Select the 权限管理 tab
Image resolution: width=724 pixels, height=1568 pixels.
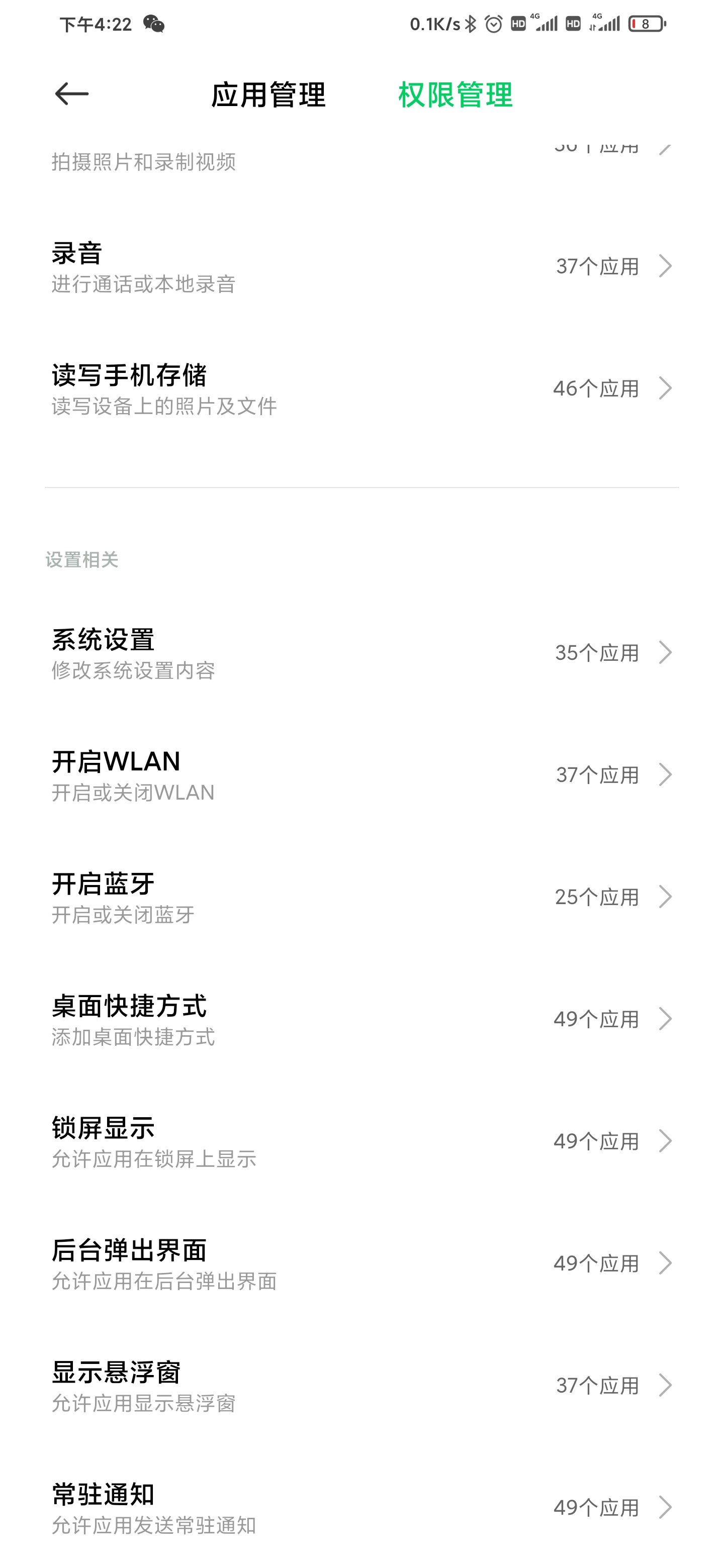pyautogui.click(x=456, y=95)
